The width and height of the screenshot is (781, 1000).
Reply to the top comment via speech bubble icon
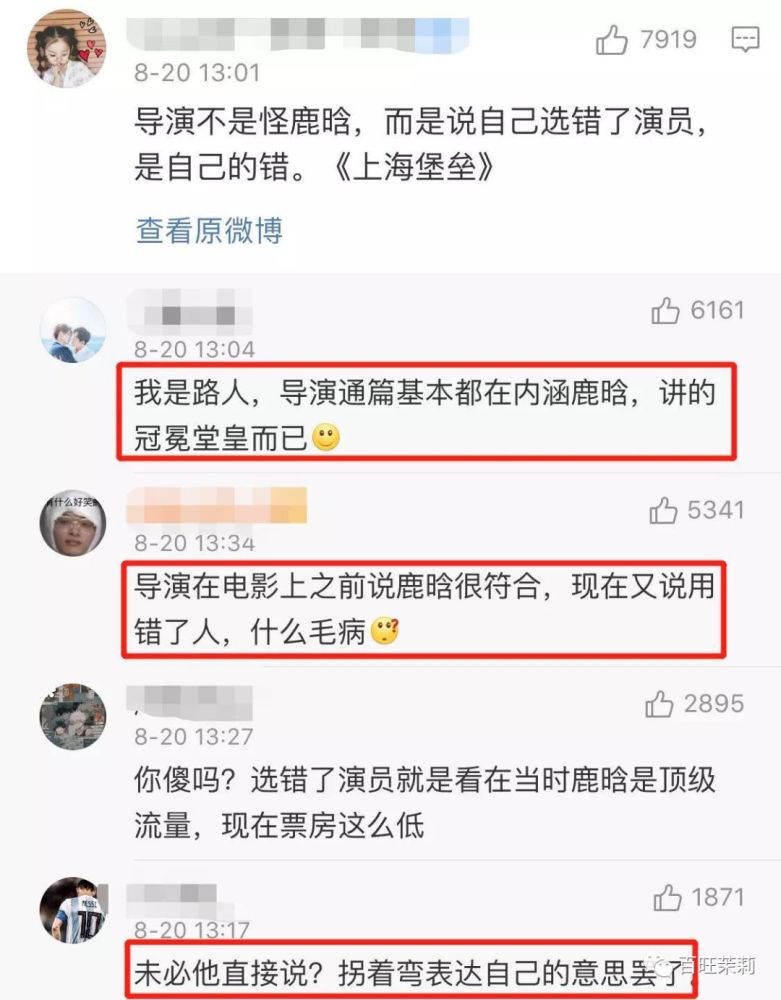(745, 40)
